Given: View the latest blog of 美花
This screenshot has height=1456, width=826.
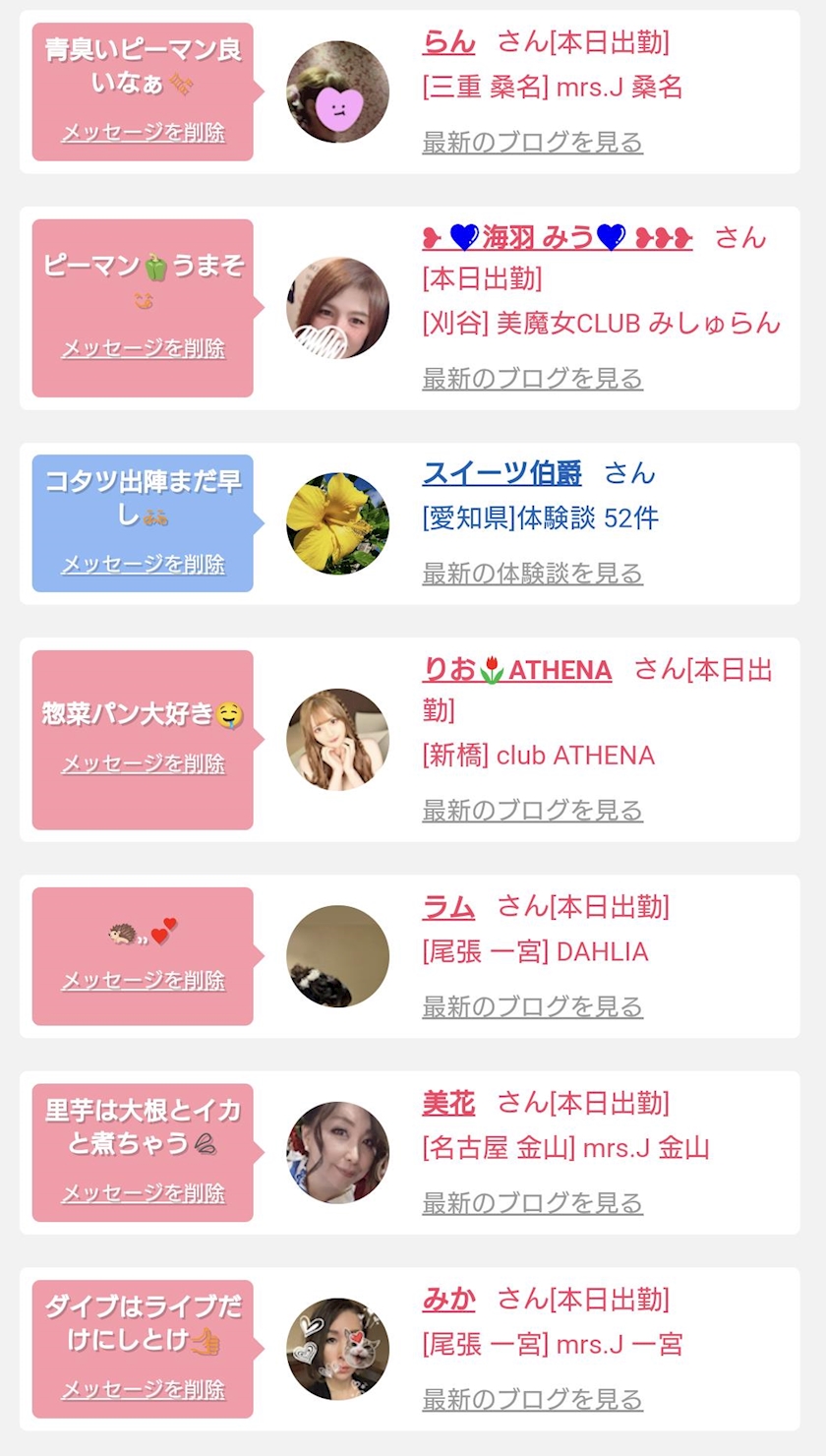Looking at the screenshot, I should point(532,1202).
